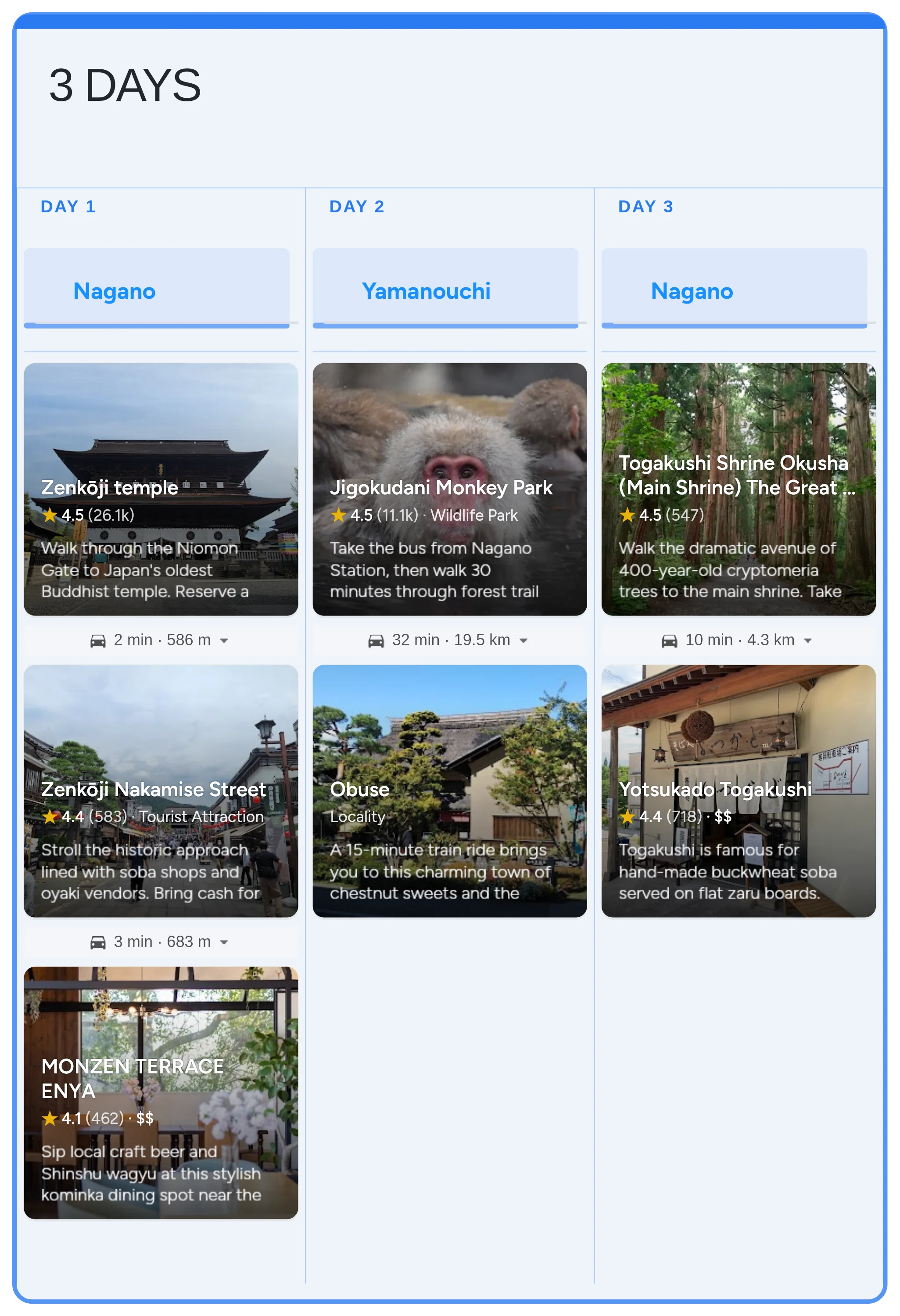
Task: Open the Togakushi Shrine Okusha card
Action: pyautogui.click(x=738, y=489)
